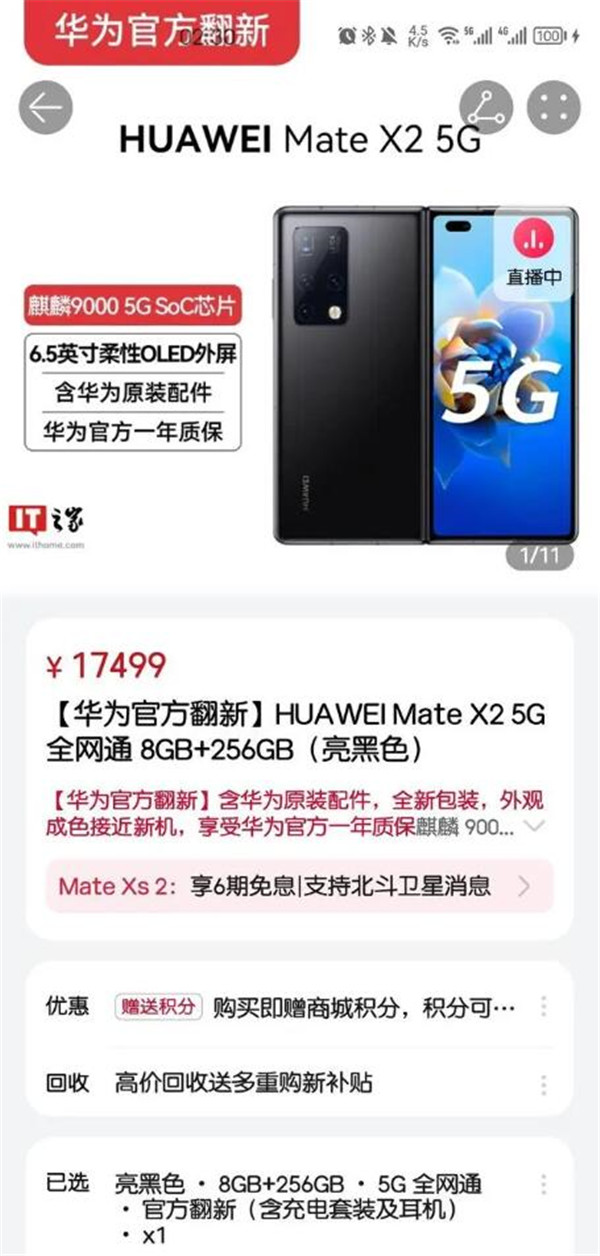
Task: Open the Mate Xs 2 promotion banner
Action: coord(299,885)
